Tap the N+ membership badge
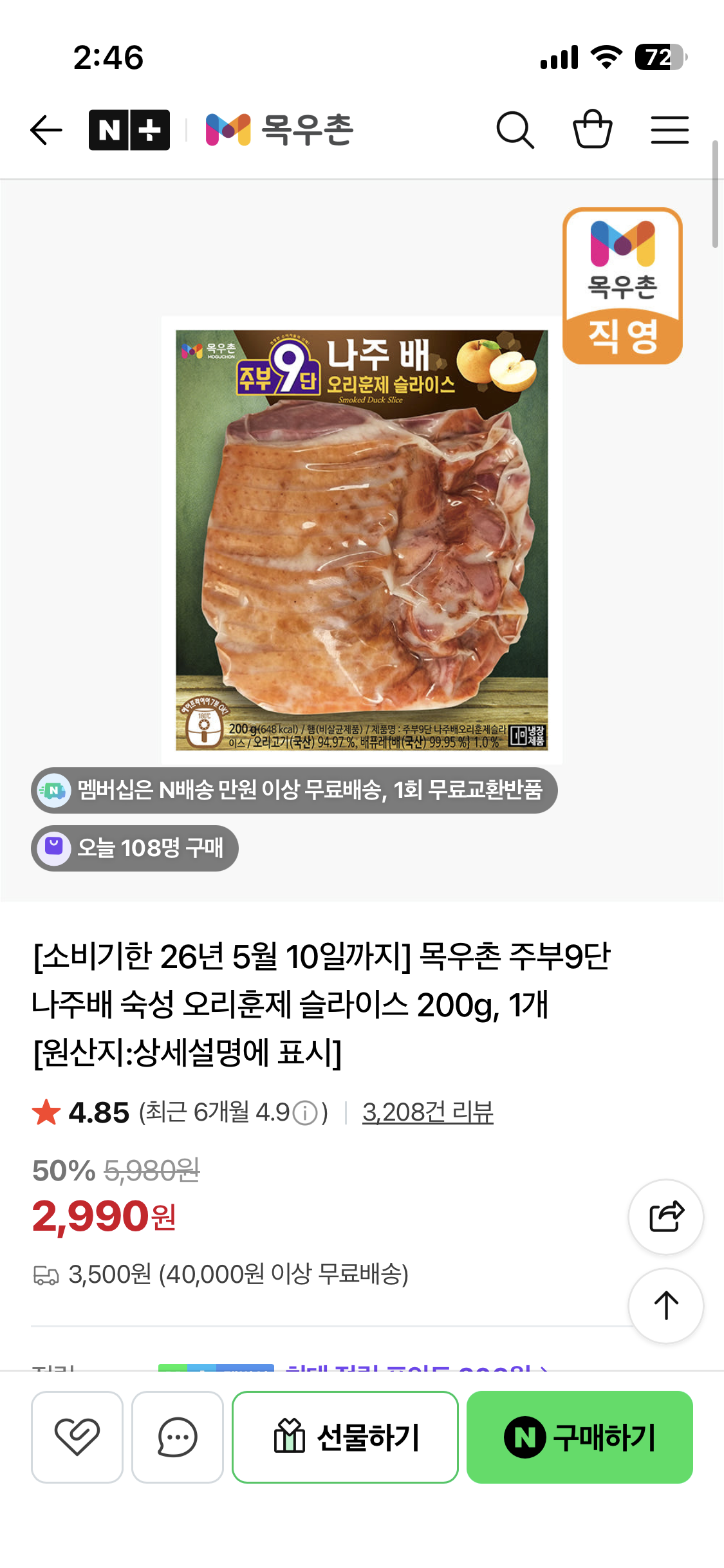The width and height of the screenshot is (724, 1568). [x=129, y=129]
